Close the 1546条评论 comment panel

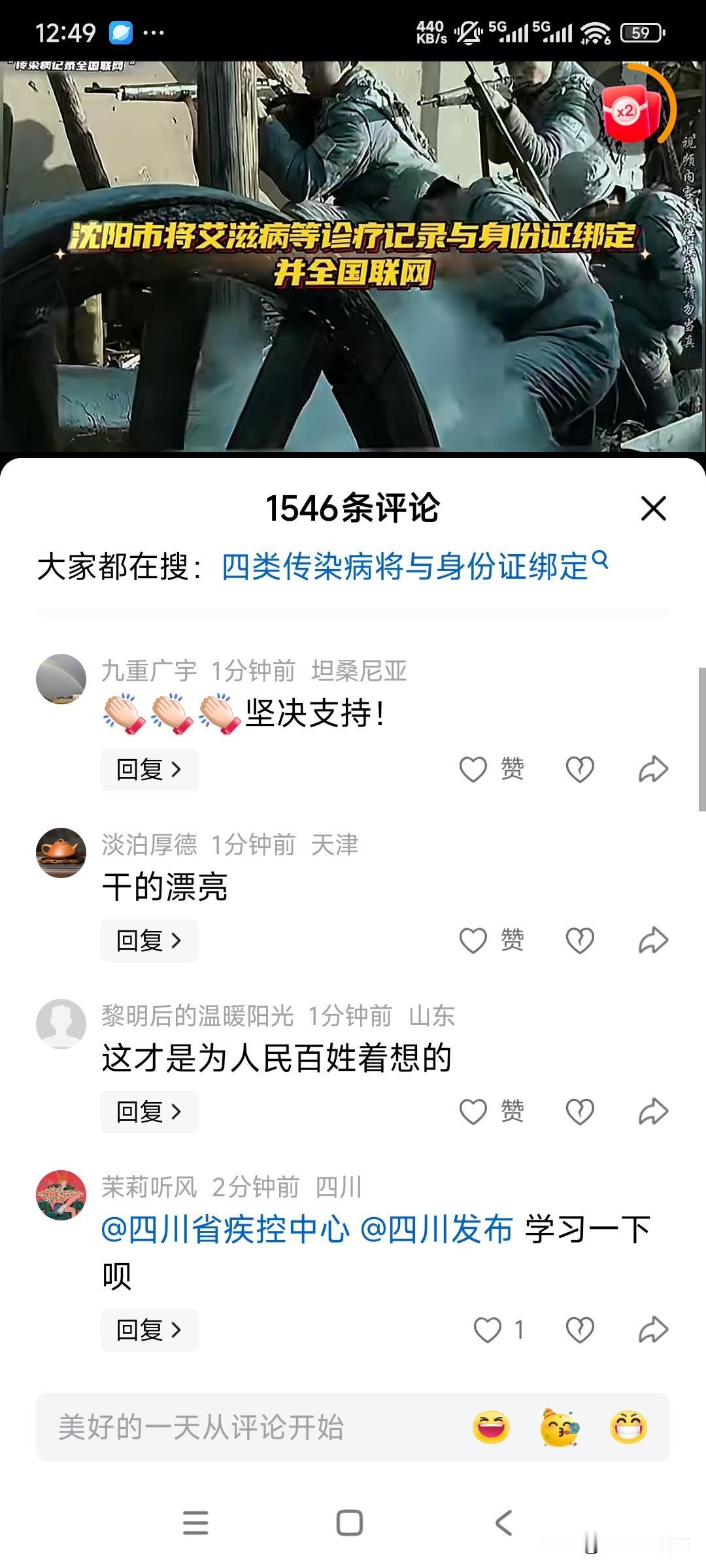[653, 509]
